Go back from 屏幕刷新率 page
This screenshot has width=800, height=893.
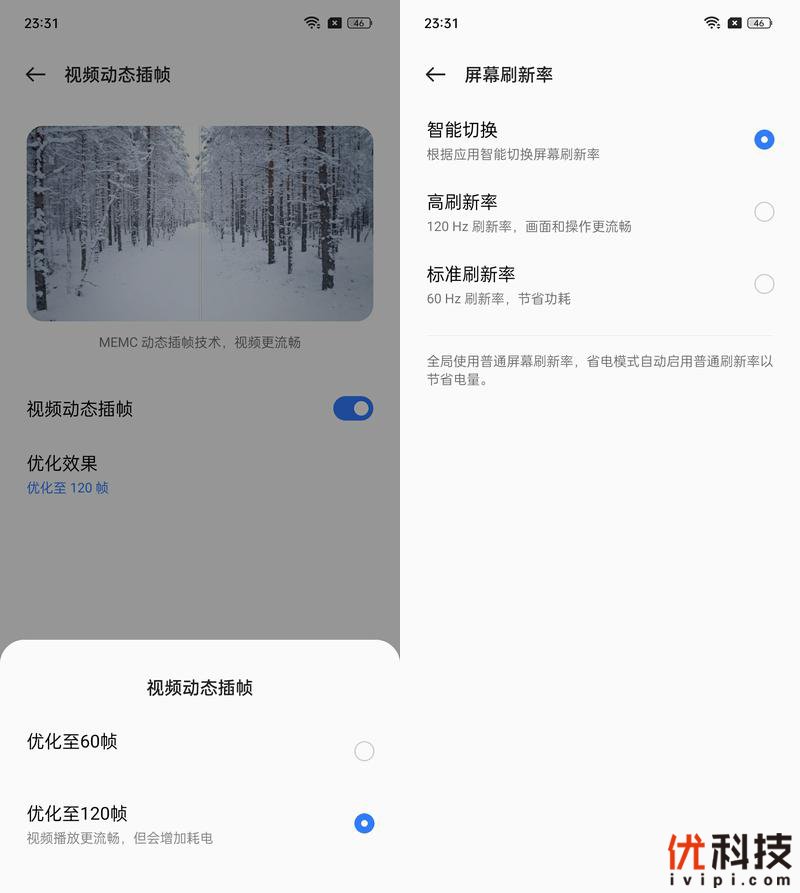(435, 75)
